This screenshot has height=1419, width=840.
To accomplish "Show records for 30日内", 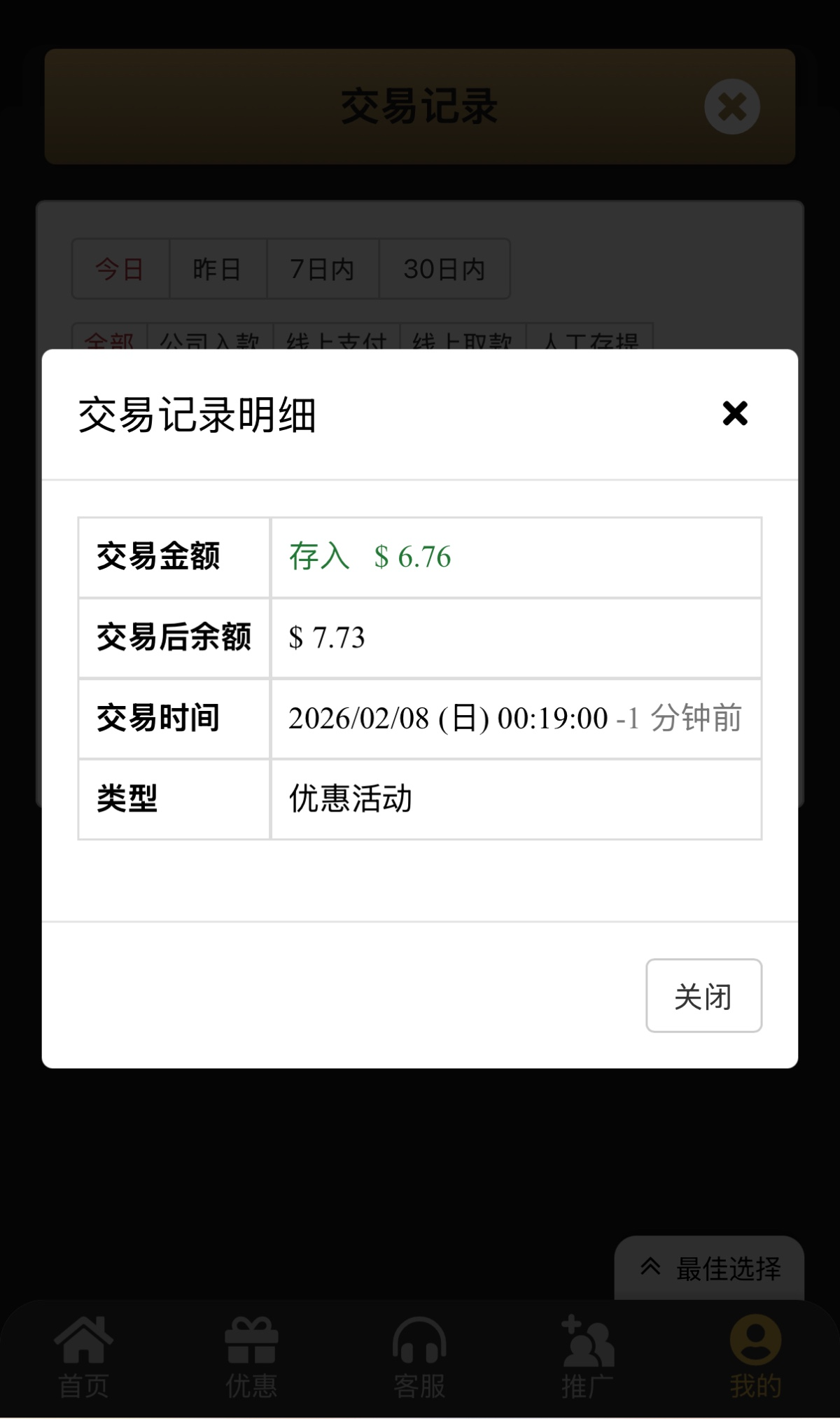I will (444, 269).
